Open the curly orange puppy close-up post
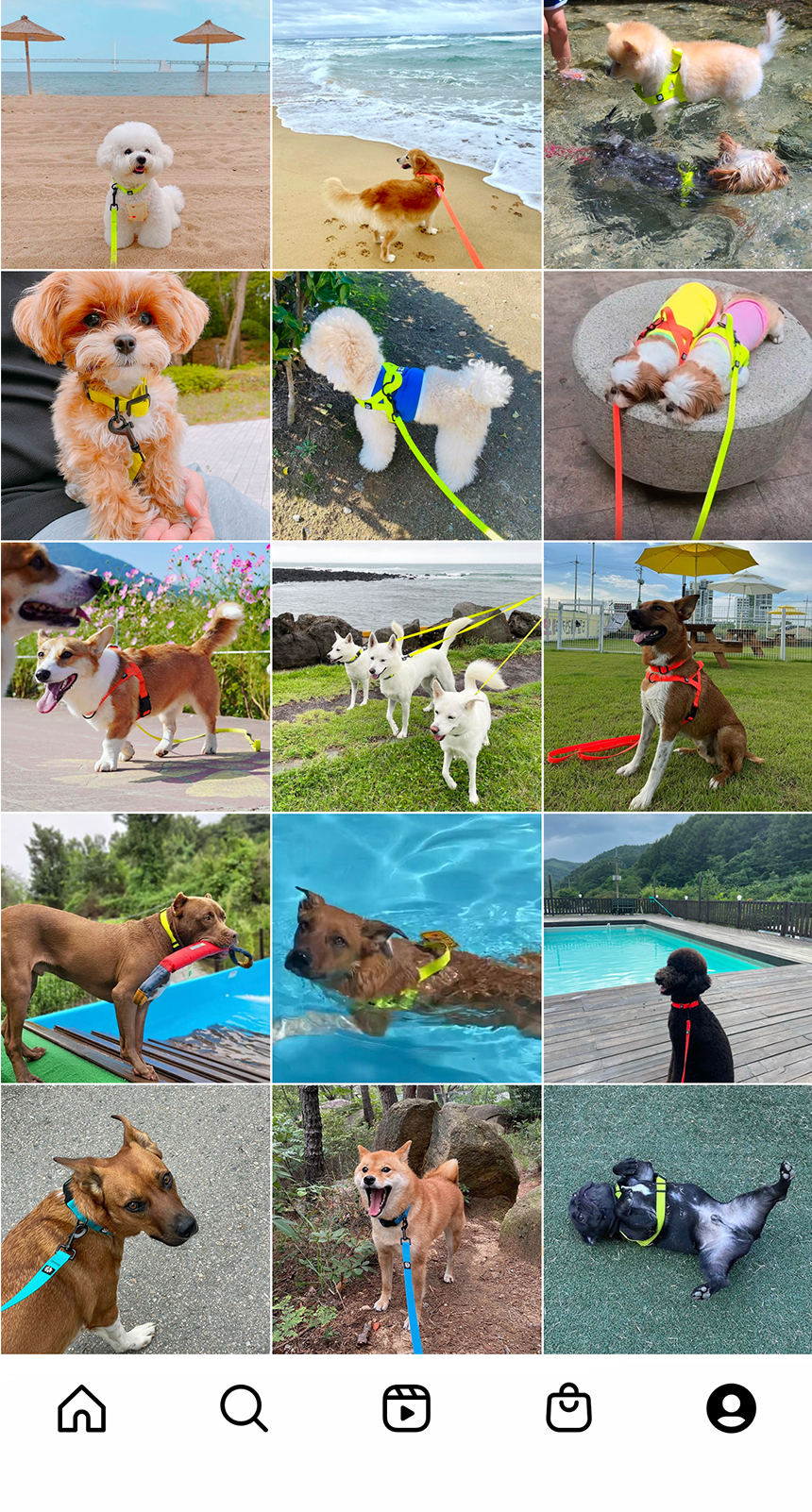The width and height of the screenshot is (812, 1512). 135,406
